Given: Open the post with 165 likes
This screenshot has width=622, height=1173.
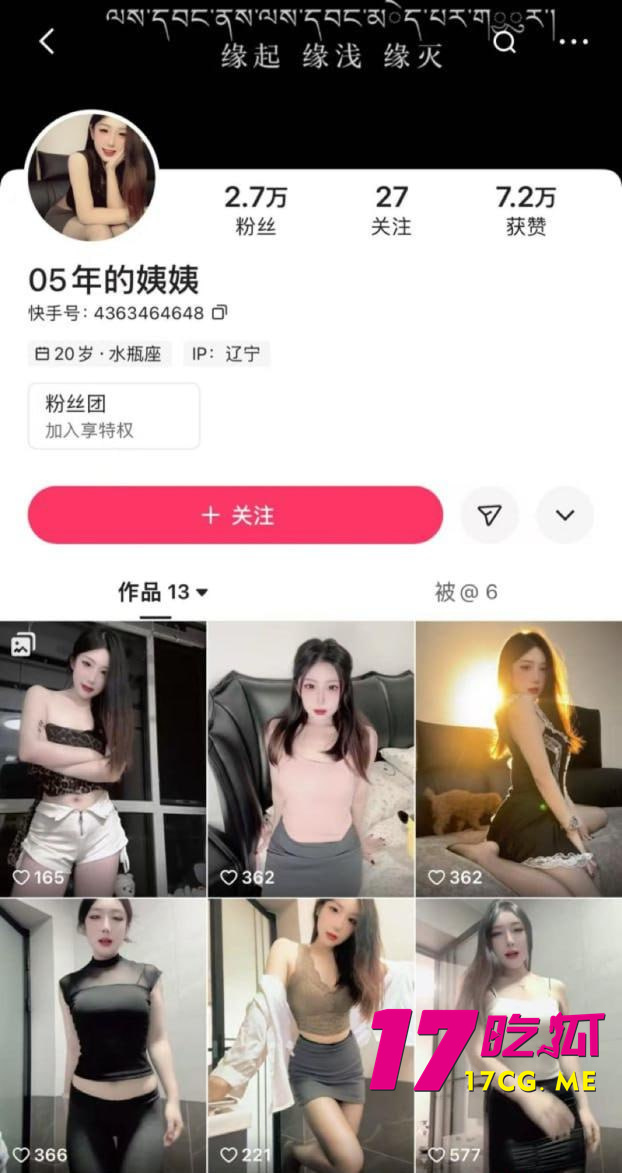Looking at the screenshot, I should [x=103, y=757].
